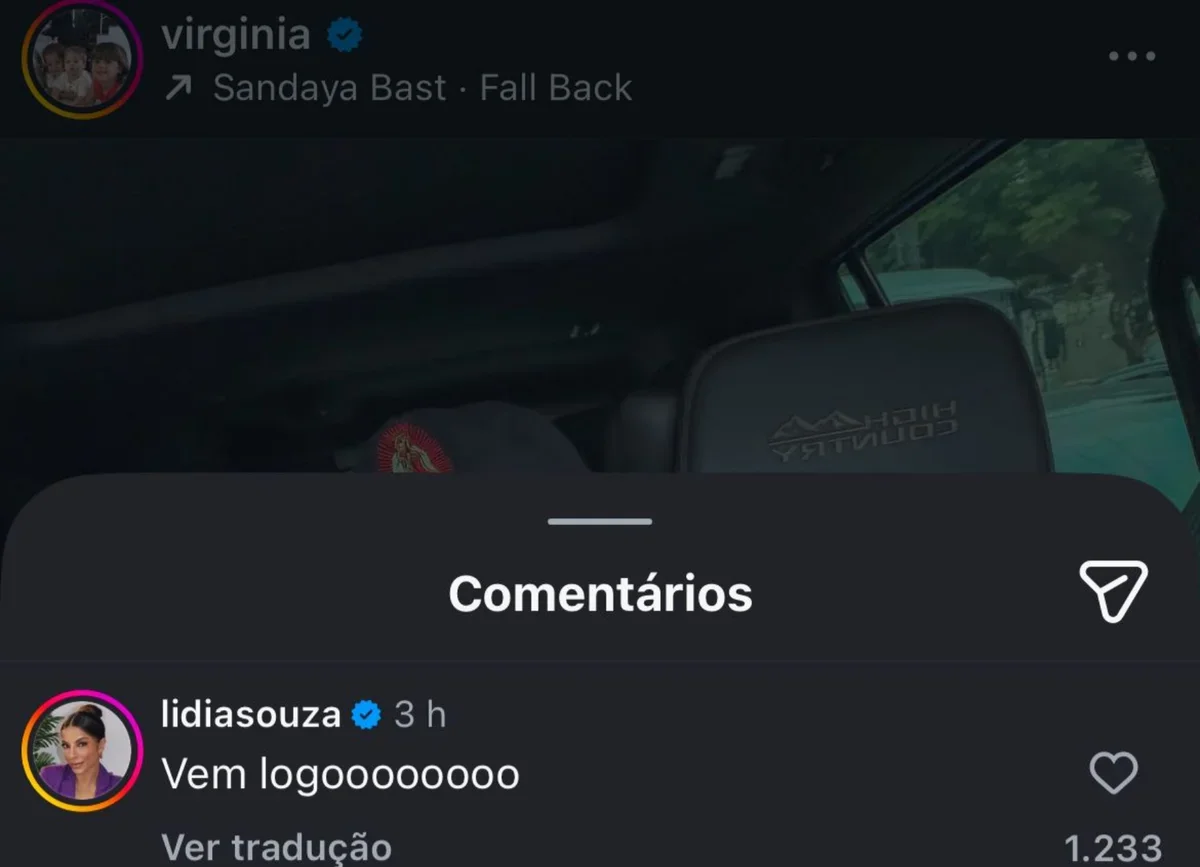Tap Ver tradução under lidiasouza's comment
The width and height of the screenshot is (1200, 867).
[276, 847]
